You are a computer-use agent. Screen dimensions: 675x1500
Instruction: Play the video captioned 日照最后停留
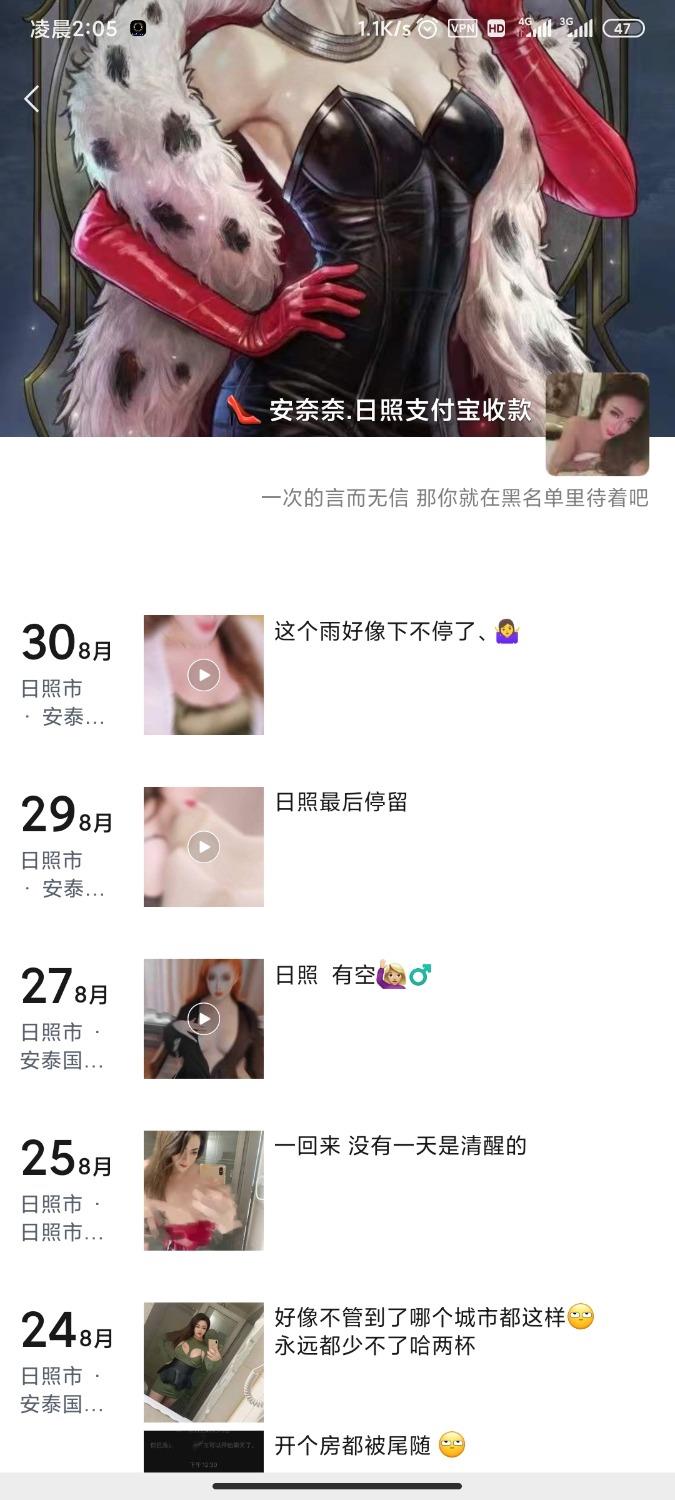204,847
